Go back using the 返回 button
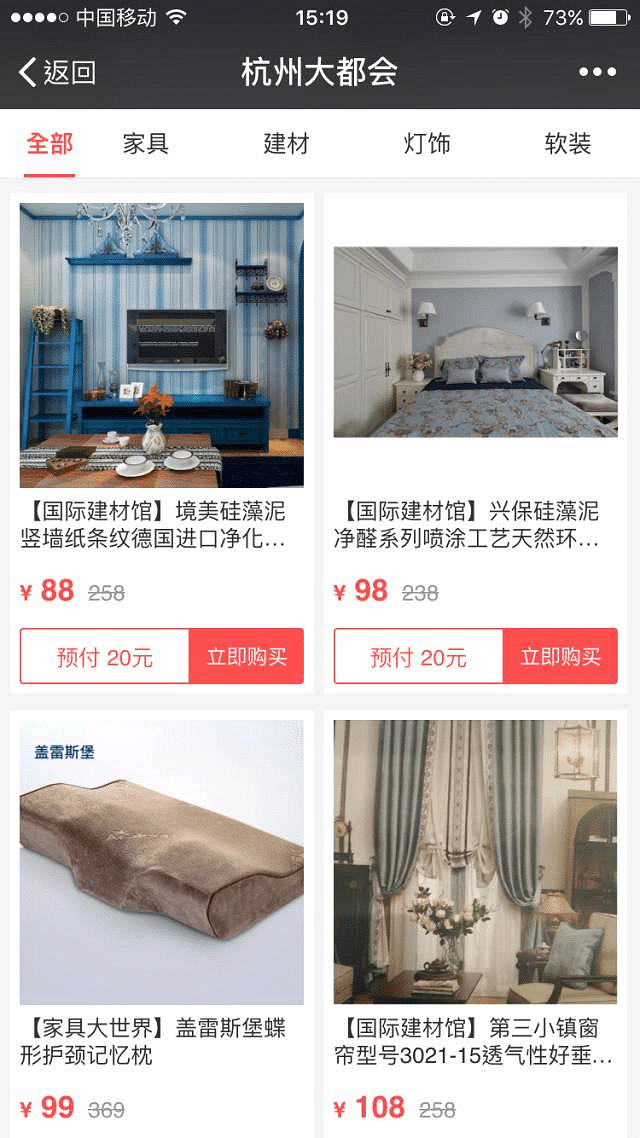 (x=57, y=72)
